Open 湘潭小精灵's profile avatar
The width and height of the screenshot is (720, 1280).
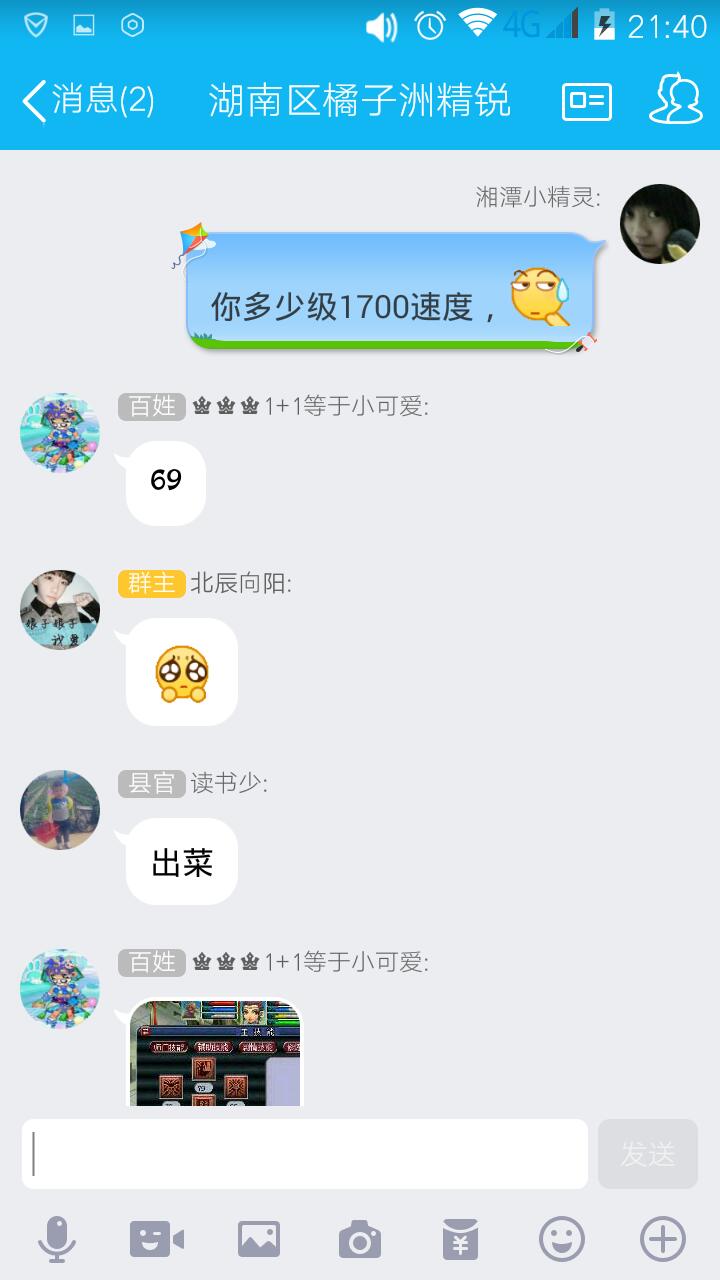click(660, 224)
